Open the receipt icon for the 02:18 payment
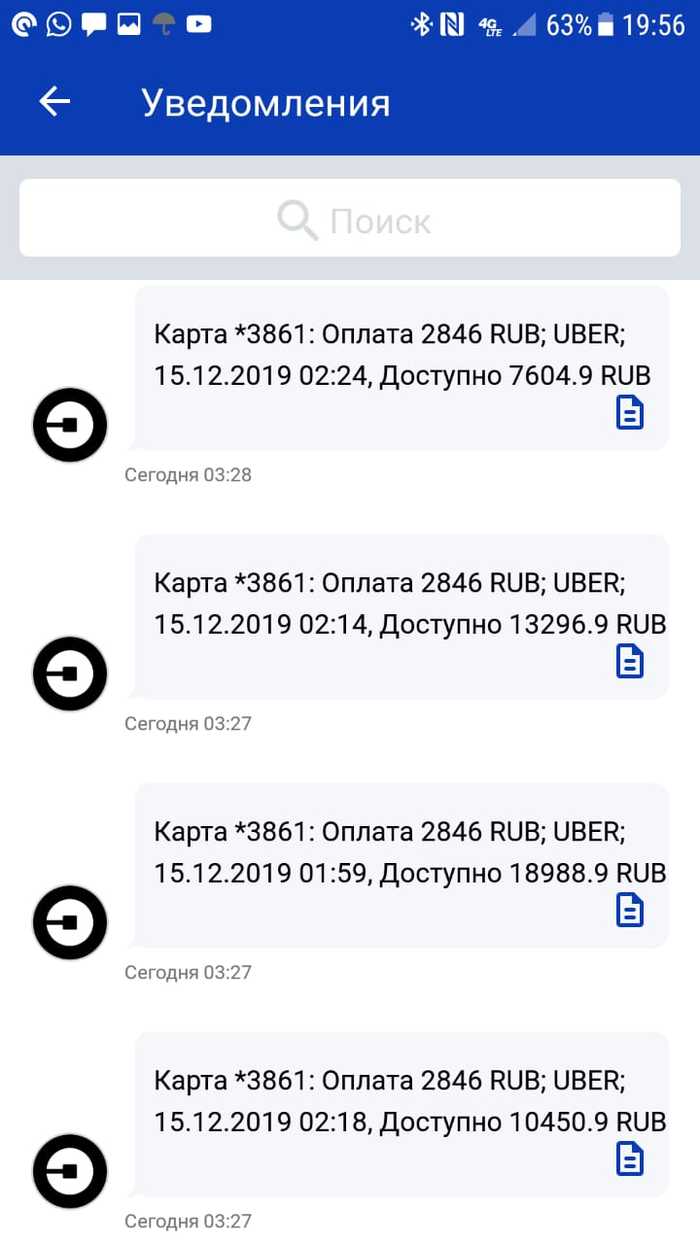The width and height of the screenshot is (700, 1244). click(x=629, y=1158)
